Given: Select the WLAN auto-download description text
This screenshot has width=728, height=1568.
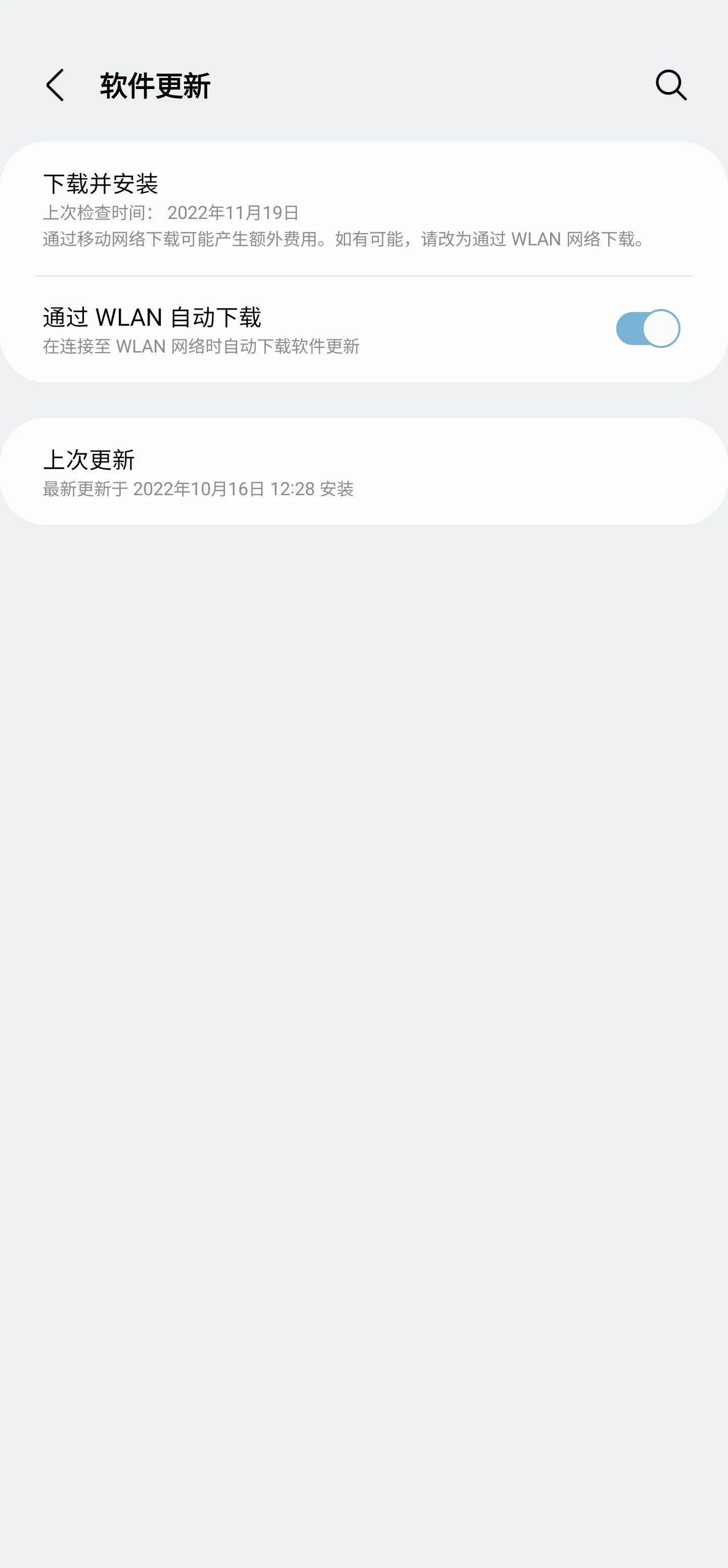Looking at the screenshot, I should point(201,347).
